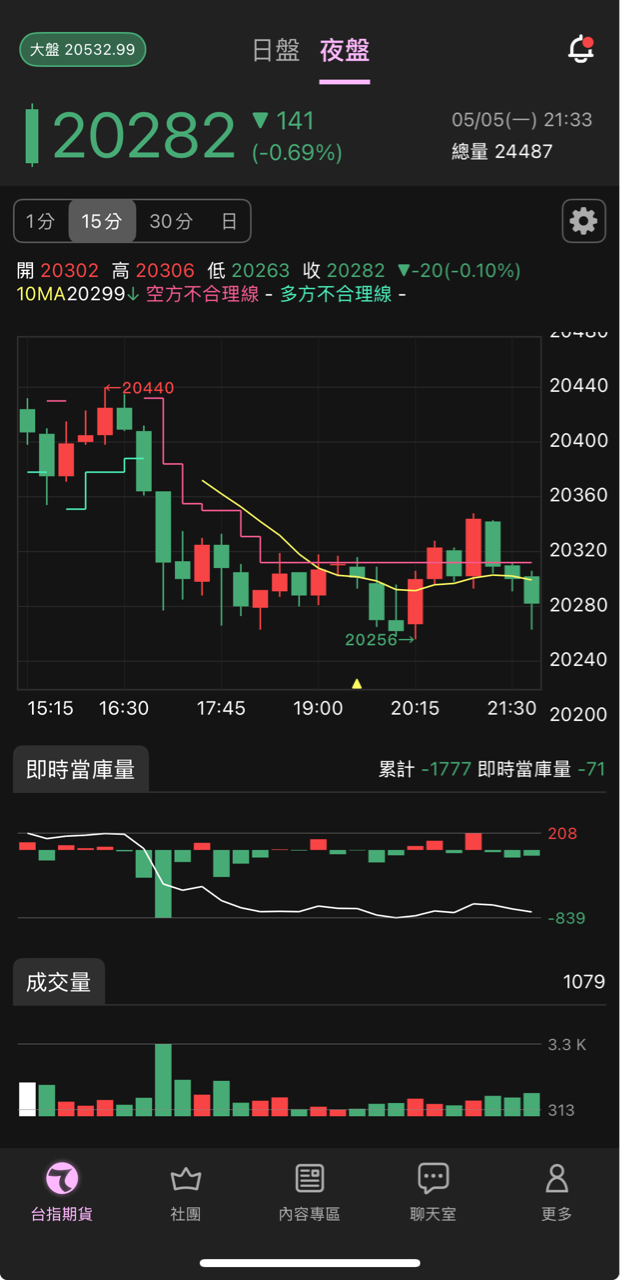The image size is (620, 1280).
Task: Go to the 社團 tab
Action: pyautogui.click(x=186, y=1192)
